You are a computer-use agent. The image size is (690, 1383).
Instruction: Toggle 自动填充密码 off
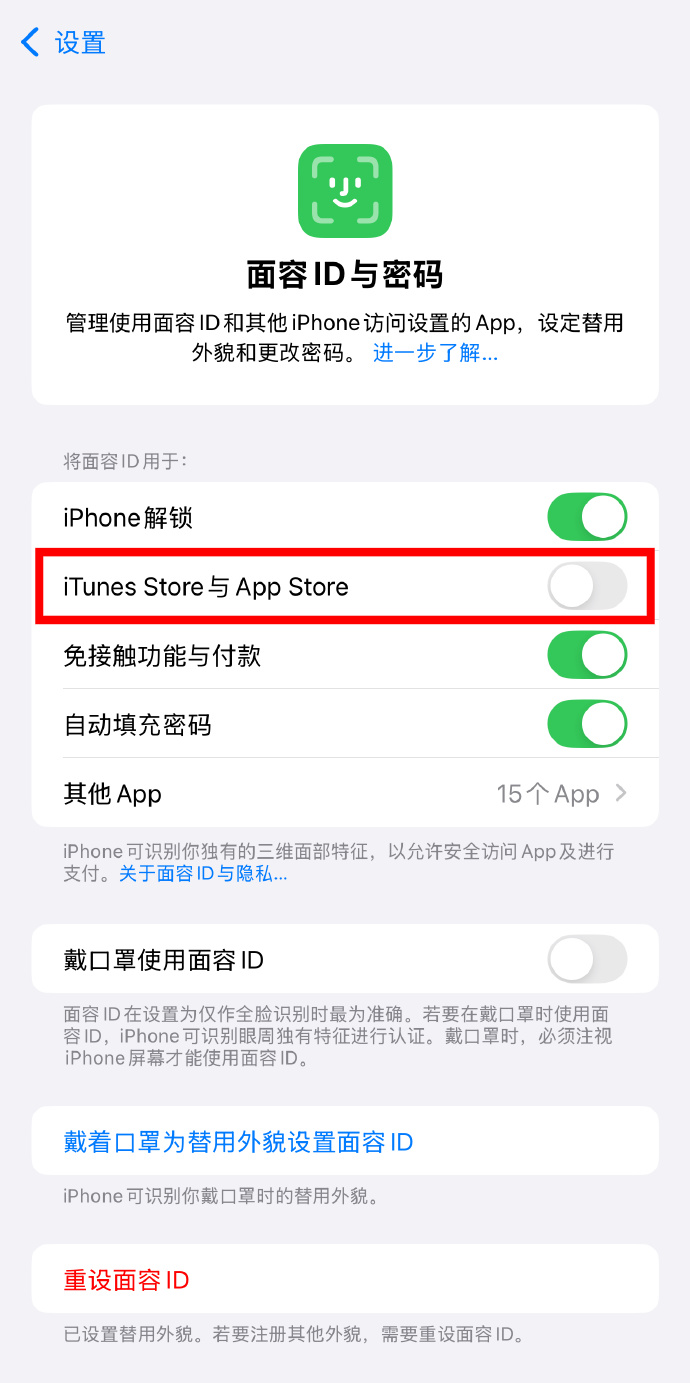coord(587,724)
